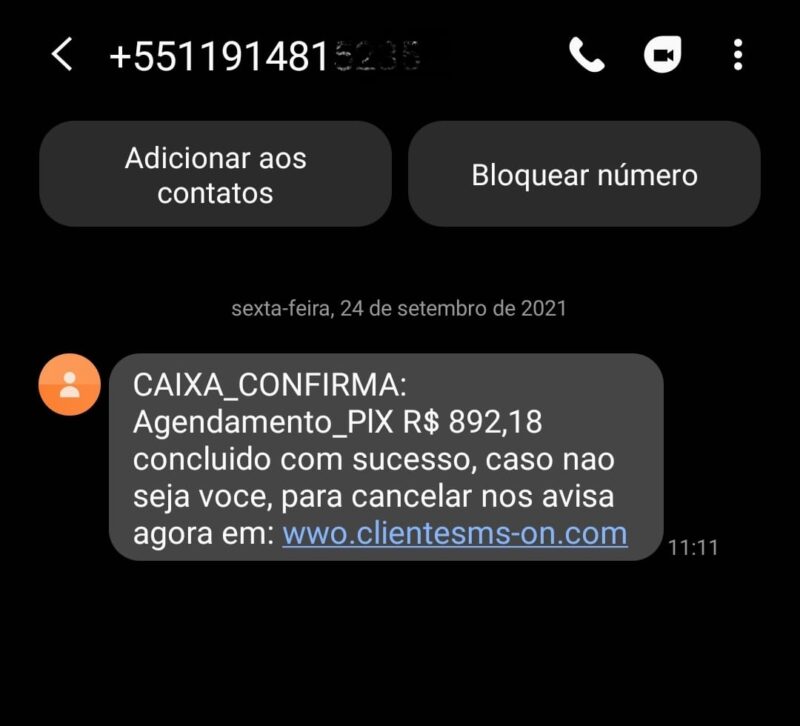Select Bloquear número button
The image size is (800, 726).
[x=584, y=175]
